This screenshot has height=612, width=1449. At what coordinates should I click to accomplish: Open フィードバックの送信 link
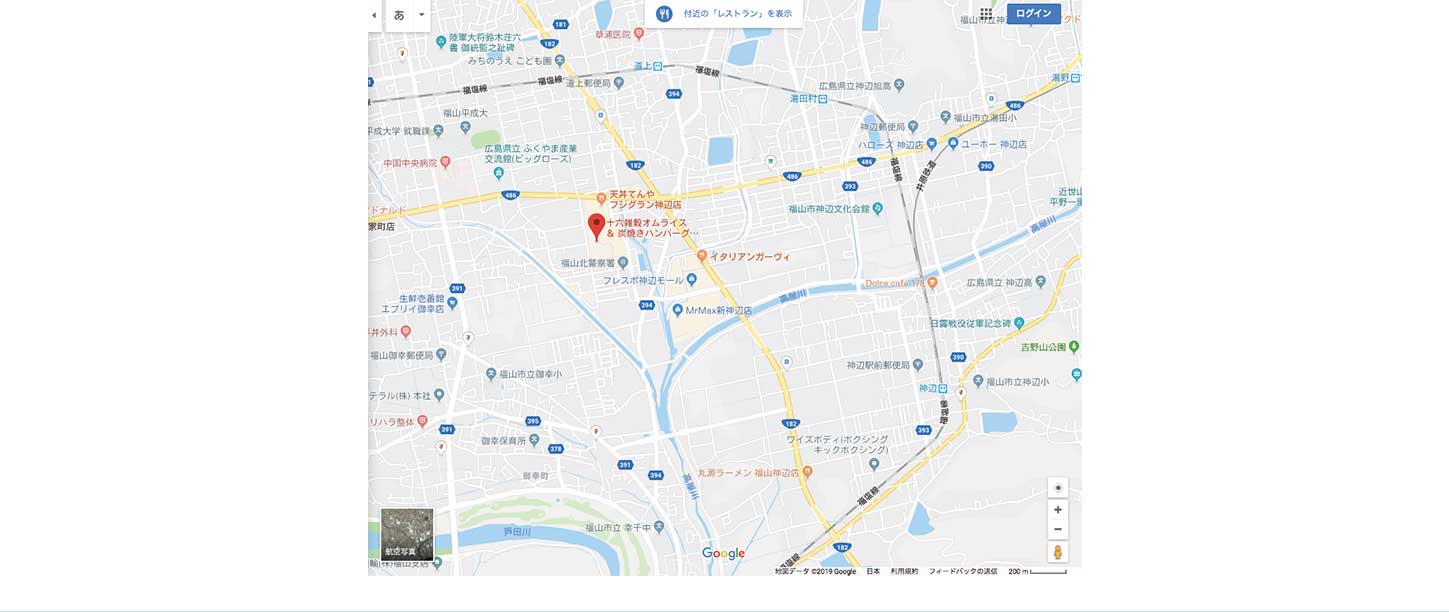coord(962,571)
